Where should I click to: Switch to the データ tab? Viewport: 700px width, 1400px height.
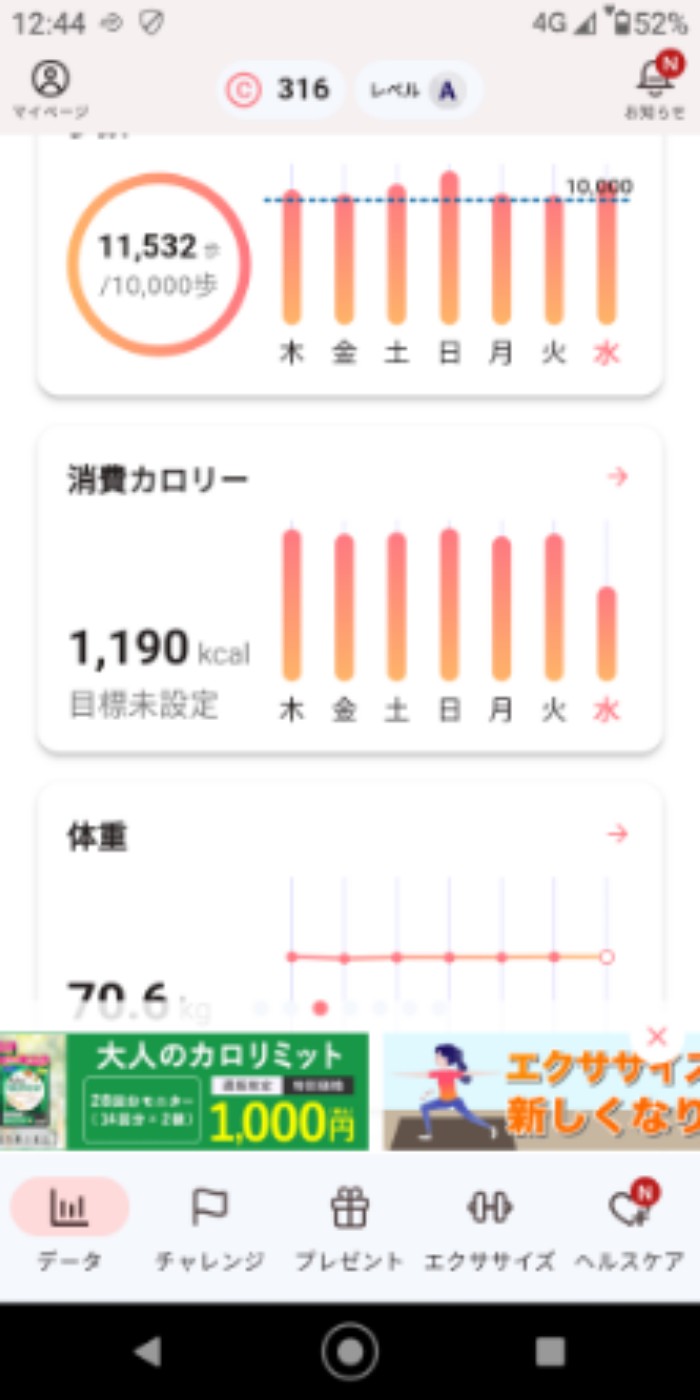pos(70,1225)
